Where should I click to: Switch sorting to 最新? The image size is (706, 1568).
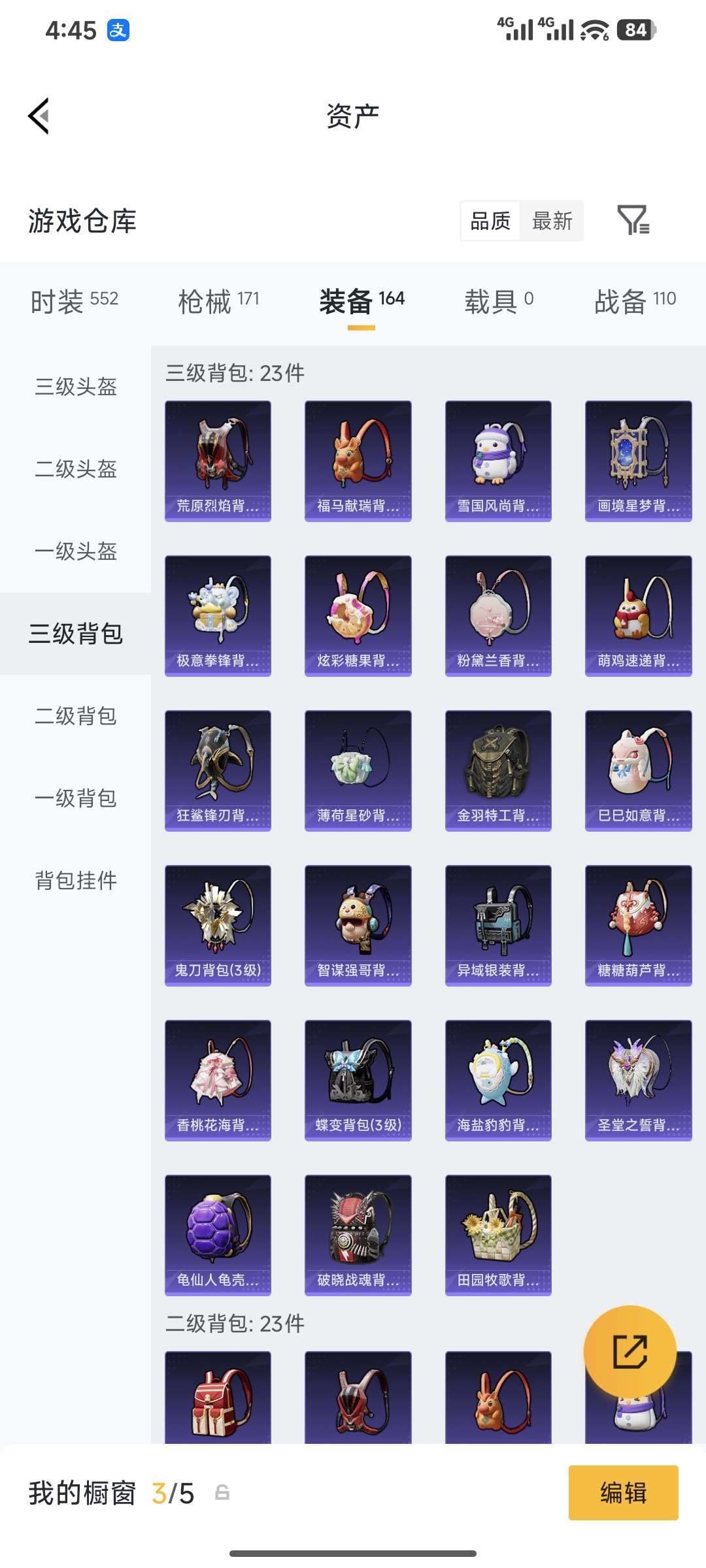coord(552,221)
